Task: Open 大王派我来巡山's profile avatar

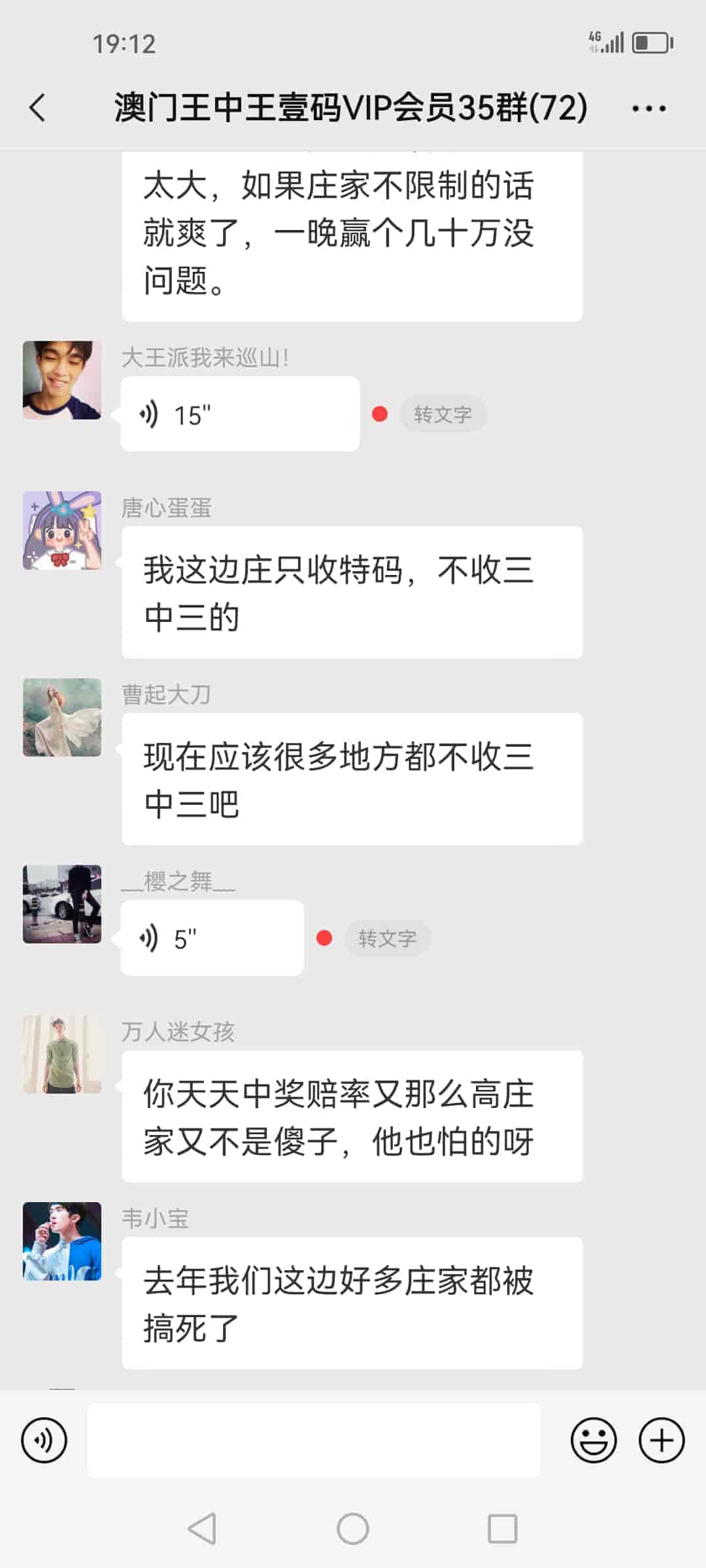Action: [x=62, y=380]
